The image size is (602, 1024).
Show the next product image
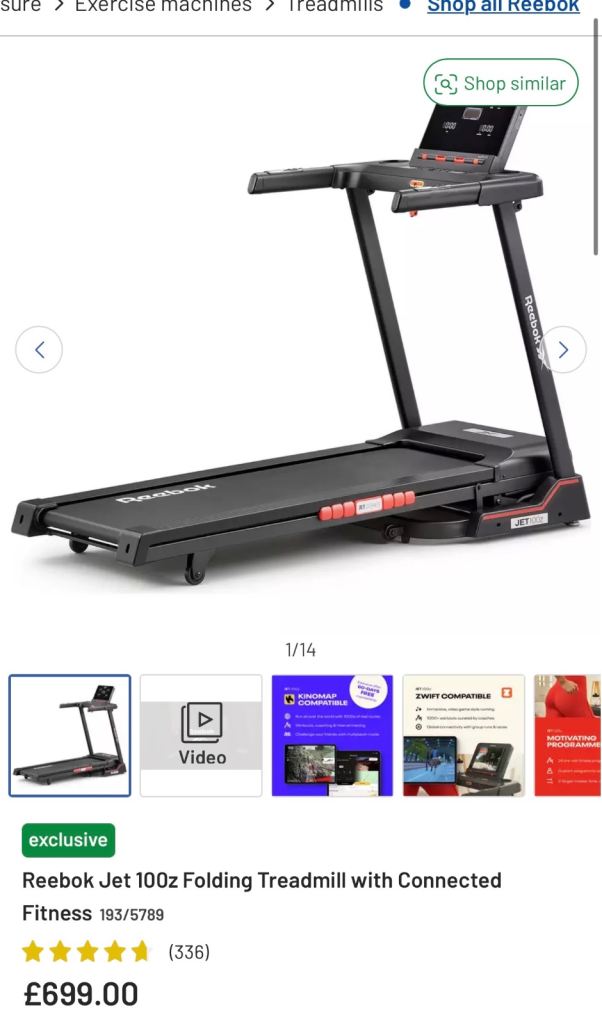click(x=563, y=350)
